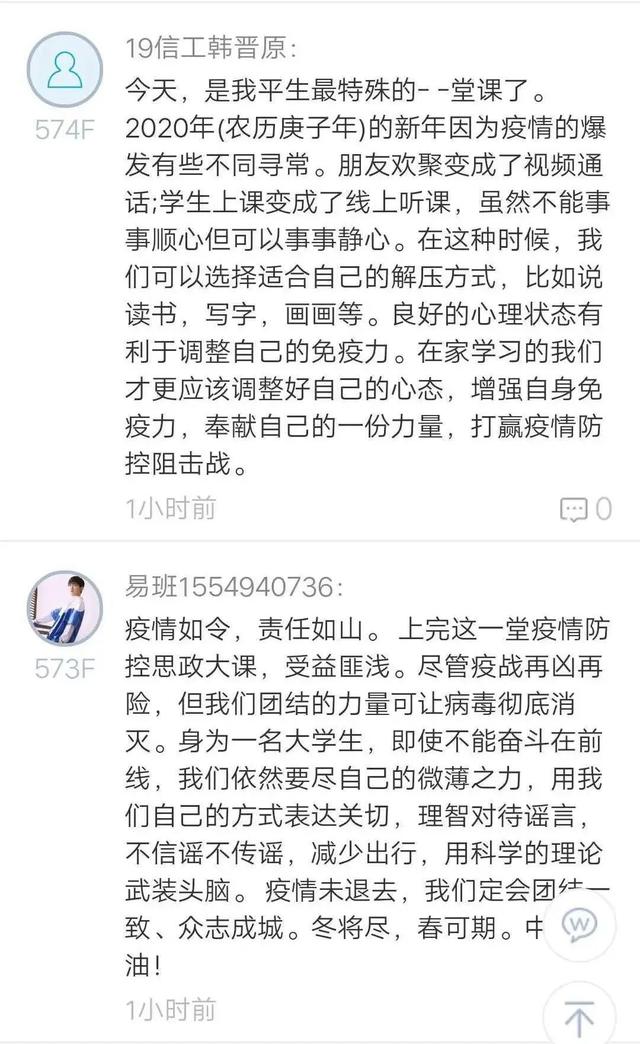This screenshot has height=1044, width=640.
Task: Open the username 易班1554940736
Action: tap(234, 586)
